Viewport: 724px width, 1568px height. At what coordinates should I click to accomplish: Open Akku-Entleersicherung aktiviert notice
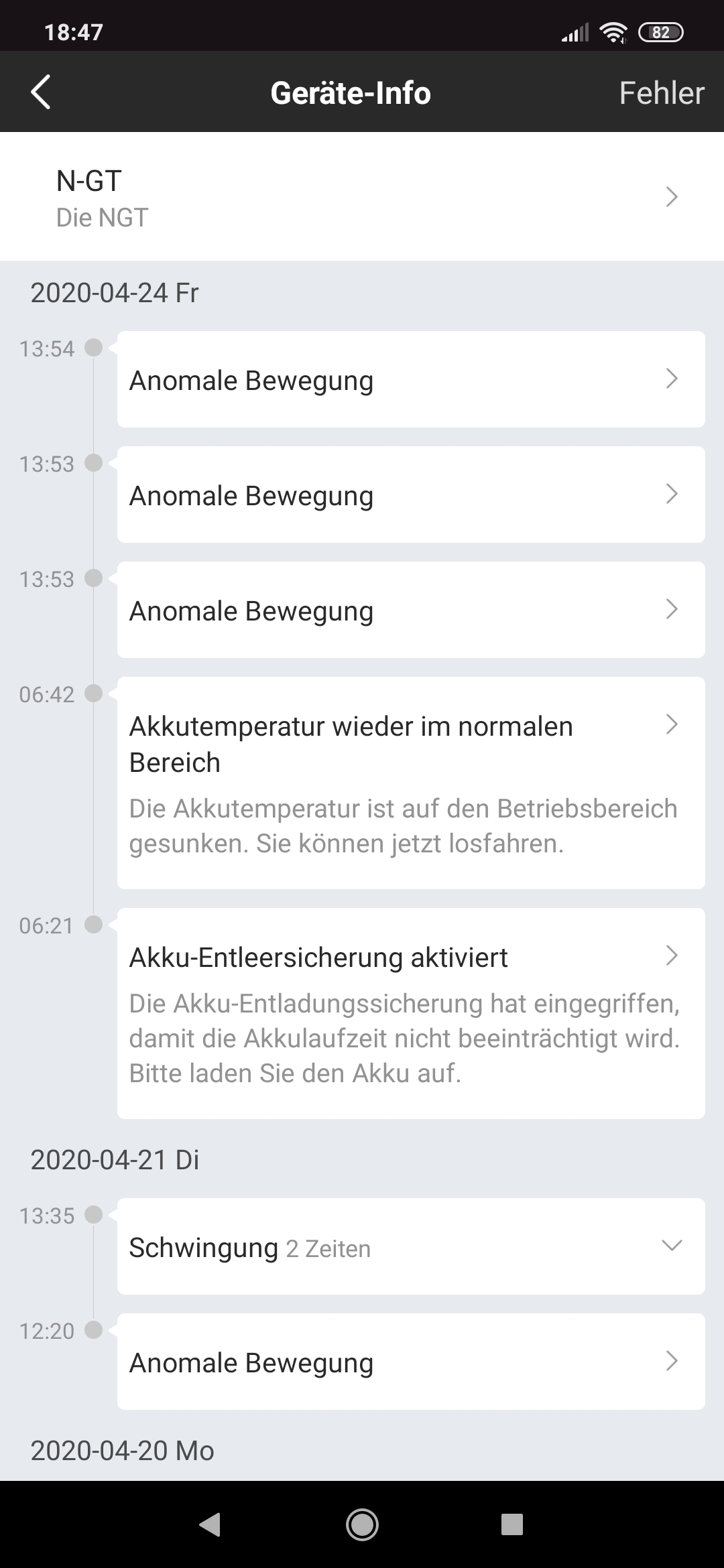pos(410,1013)
